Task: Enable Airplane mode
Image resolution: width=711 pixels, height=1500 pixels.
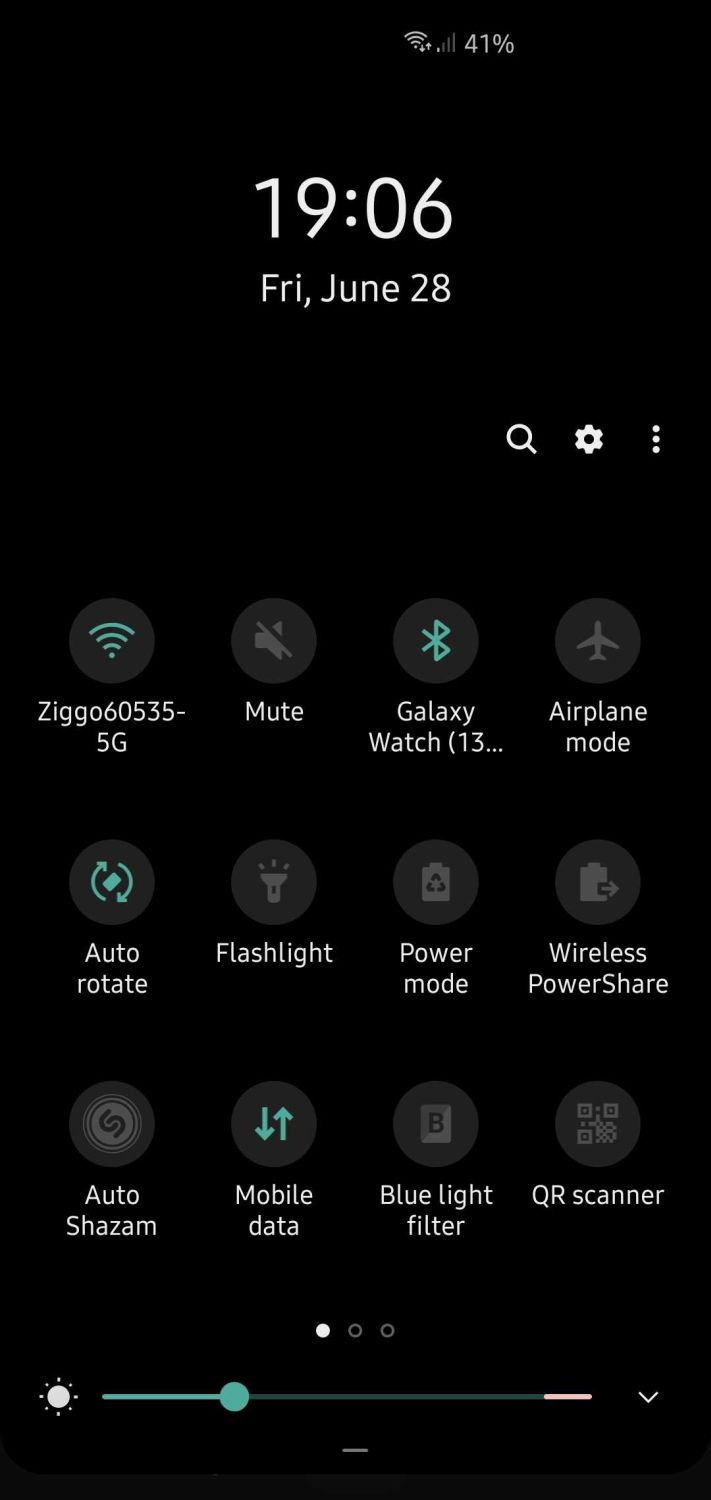Action: pyautogui.click(x=598, y=641)
